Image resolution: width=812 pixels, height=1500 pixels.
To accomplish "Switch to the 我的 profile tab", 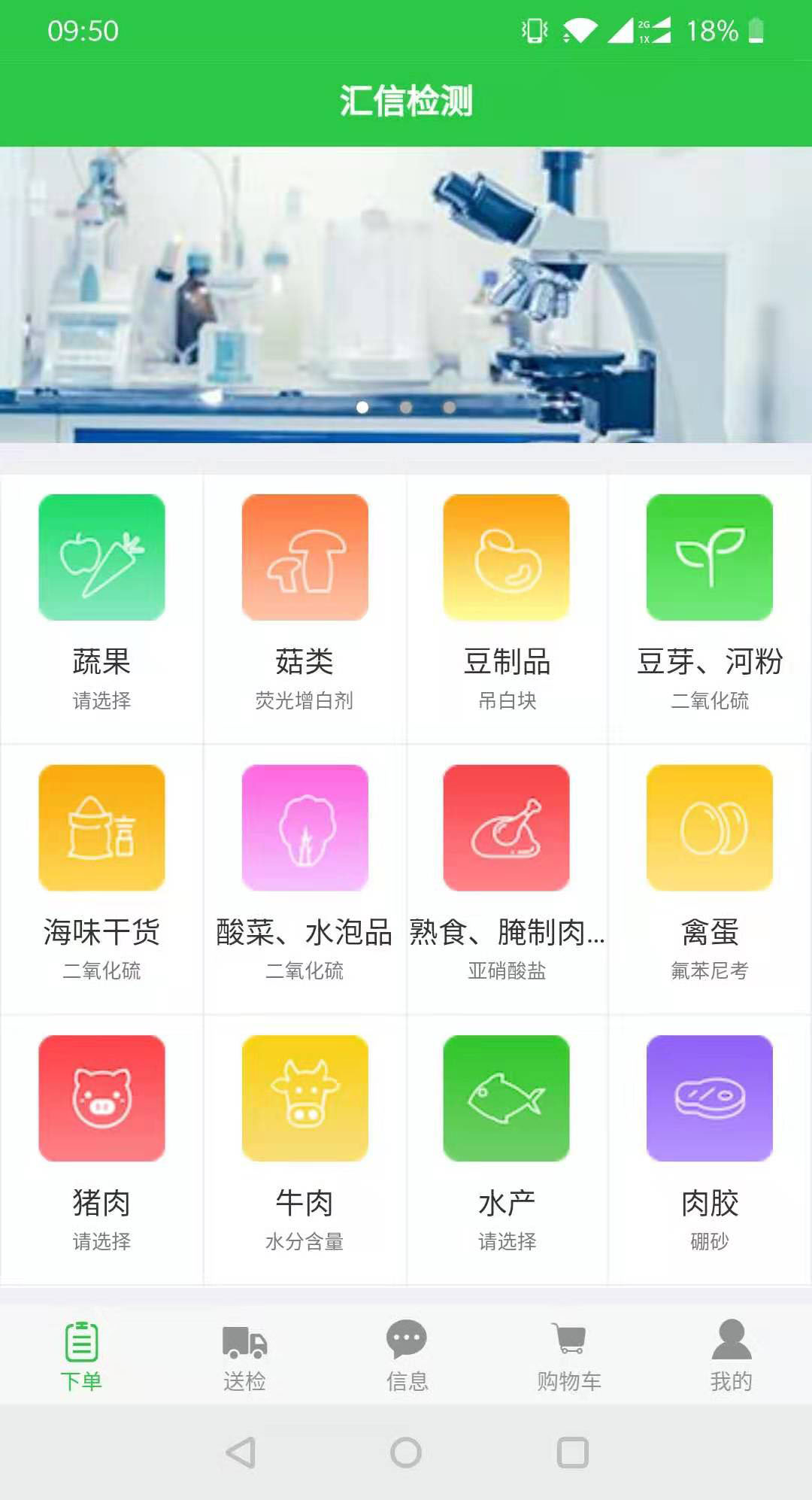I will point(731,1356).
